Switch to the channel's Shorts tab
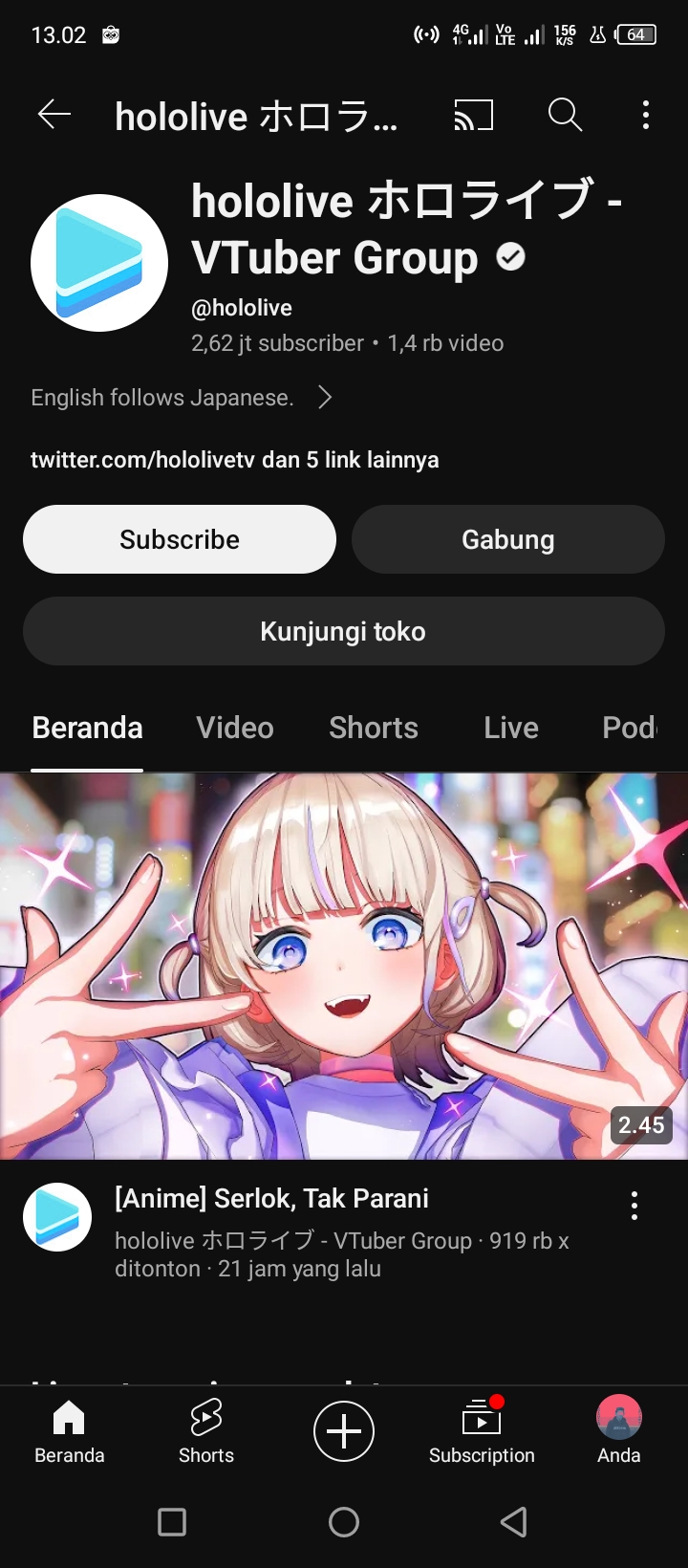 click(x=374, y=728)
